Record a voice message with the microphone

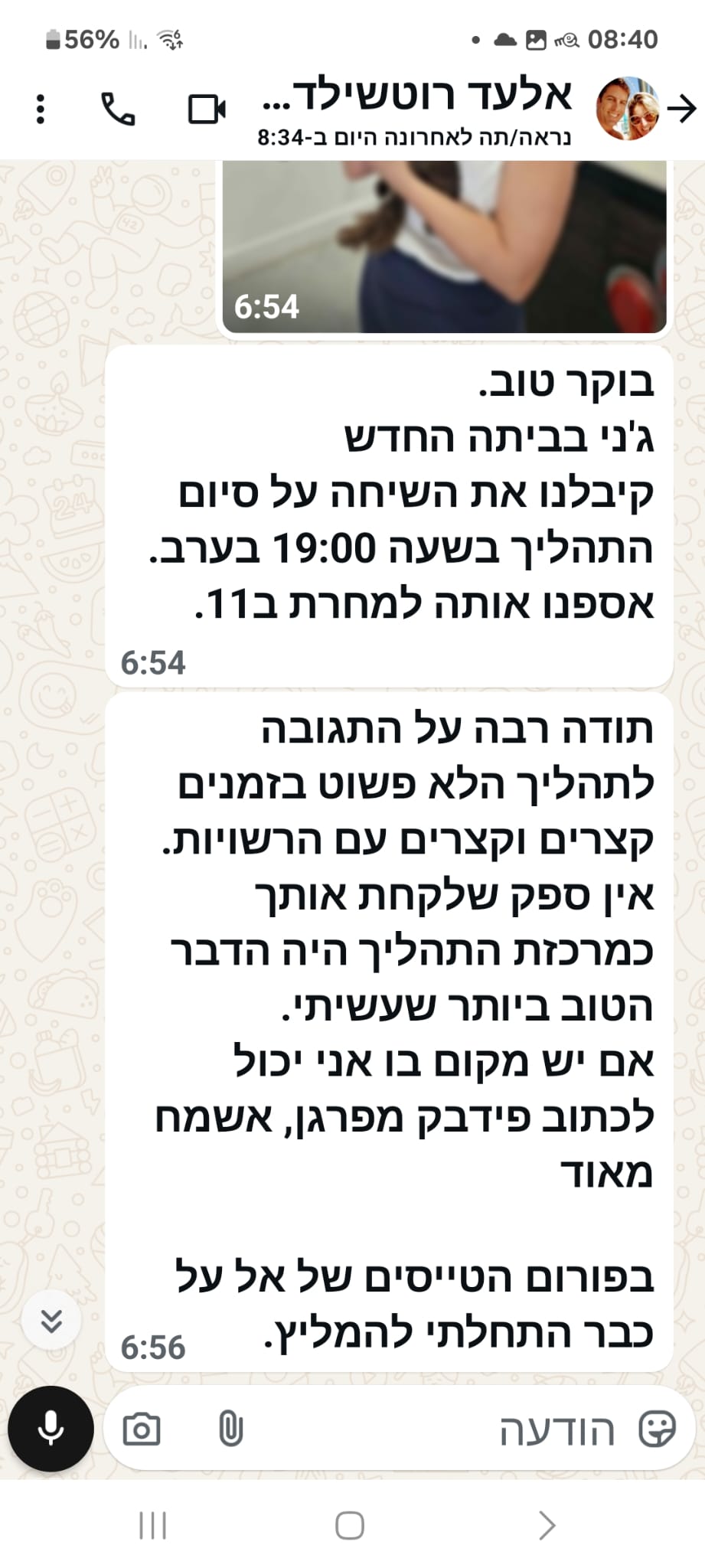[51, 1429]
